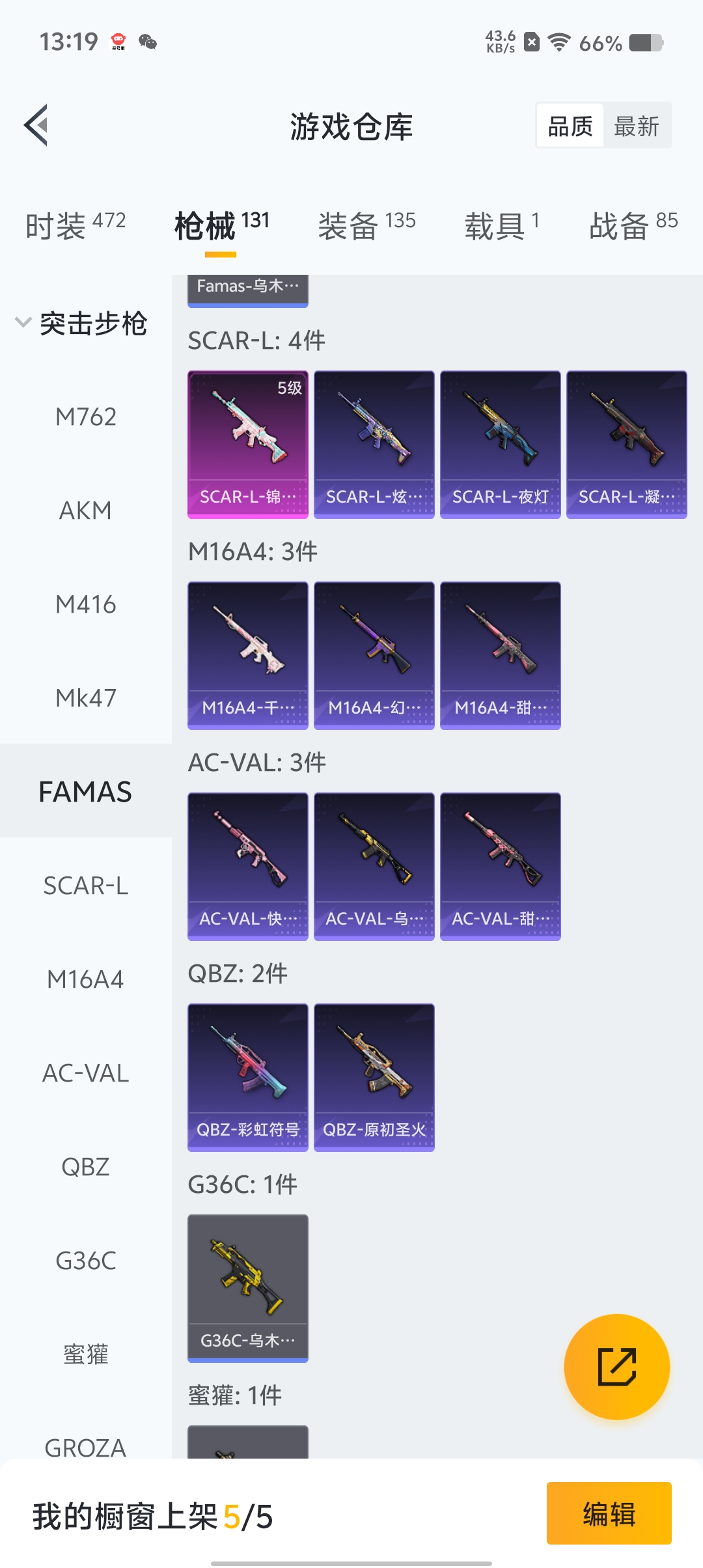Jump to M416 in the sidebar
Viewport: 703px width, 1568px height.
point(85,604)
